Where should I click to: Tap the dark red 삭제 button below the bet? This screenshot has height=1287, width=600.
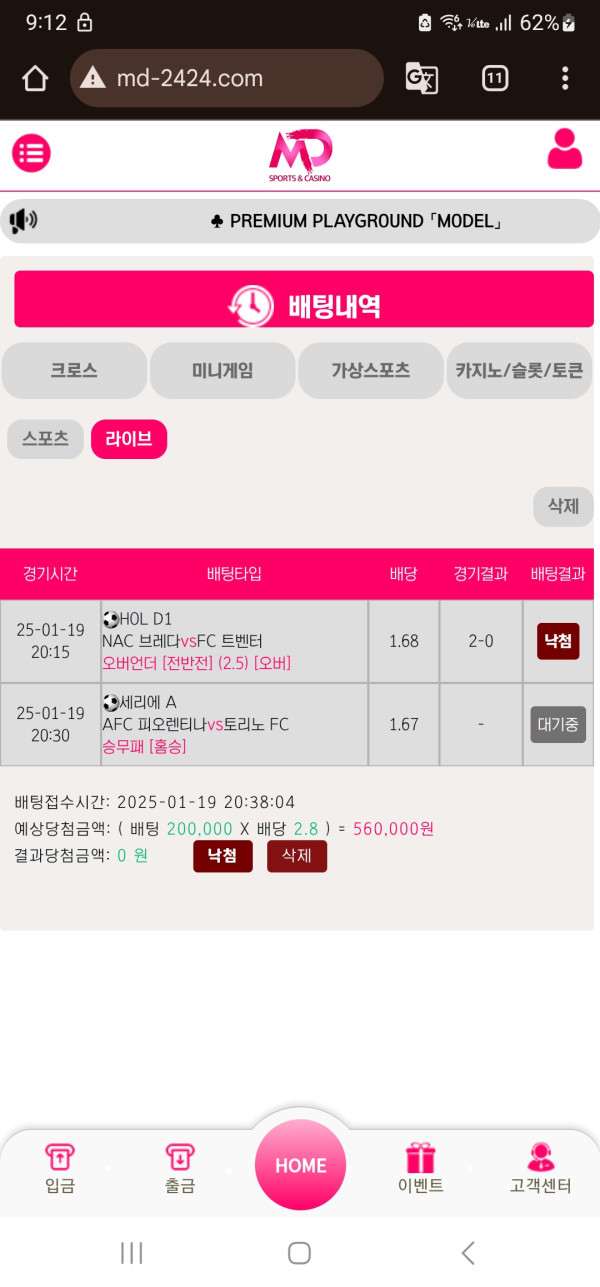[x=296, y=856]
